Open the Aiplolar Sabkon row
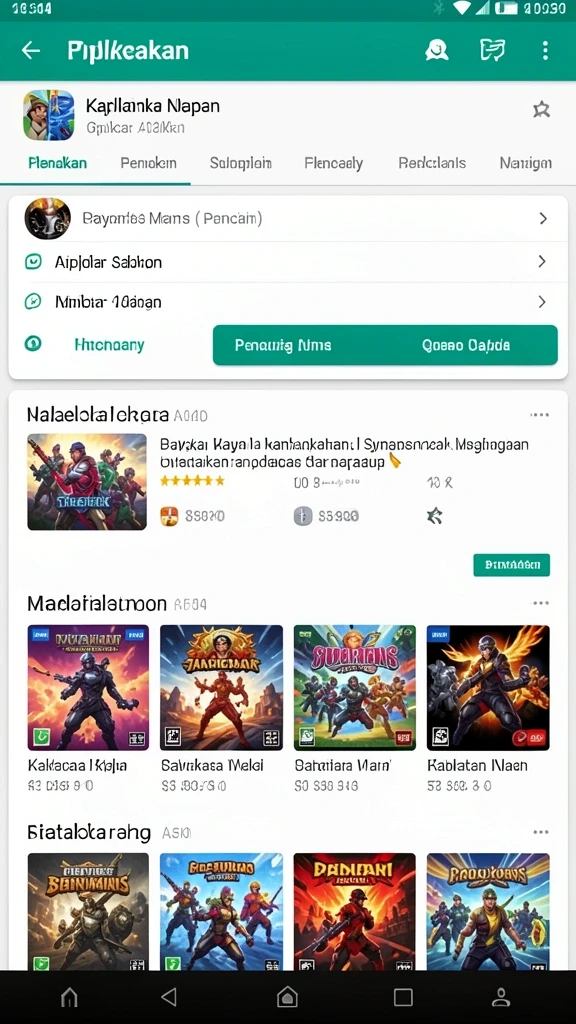The image size is (576, 1024). (288, 262)
